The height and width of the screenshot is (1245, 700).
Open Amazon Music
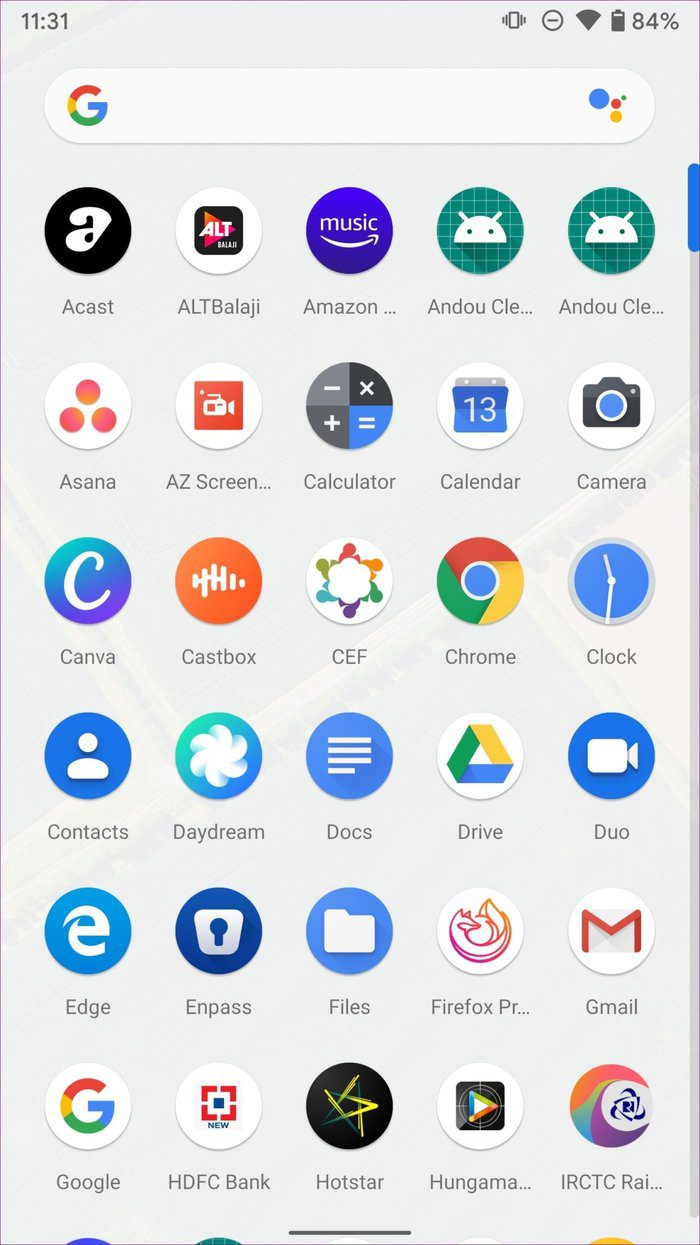(349, 231)
